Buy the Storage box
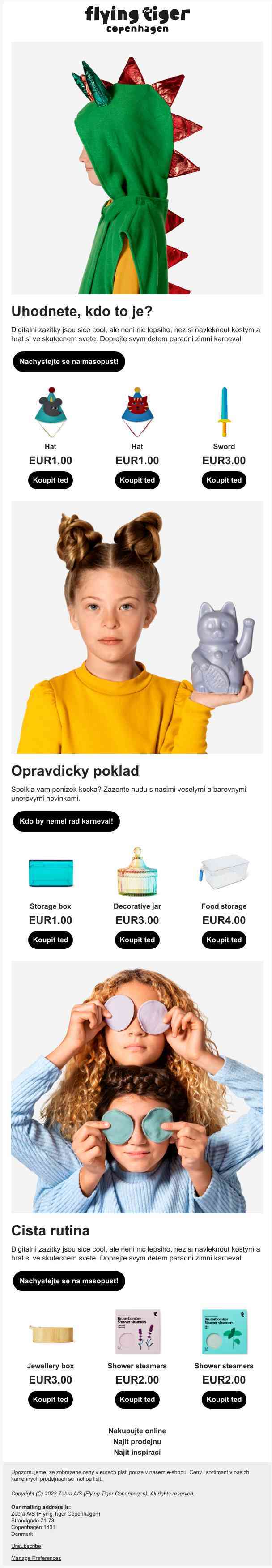Viewport: 272px width, 1568px height. (x=51, y=940)
